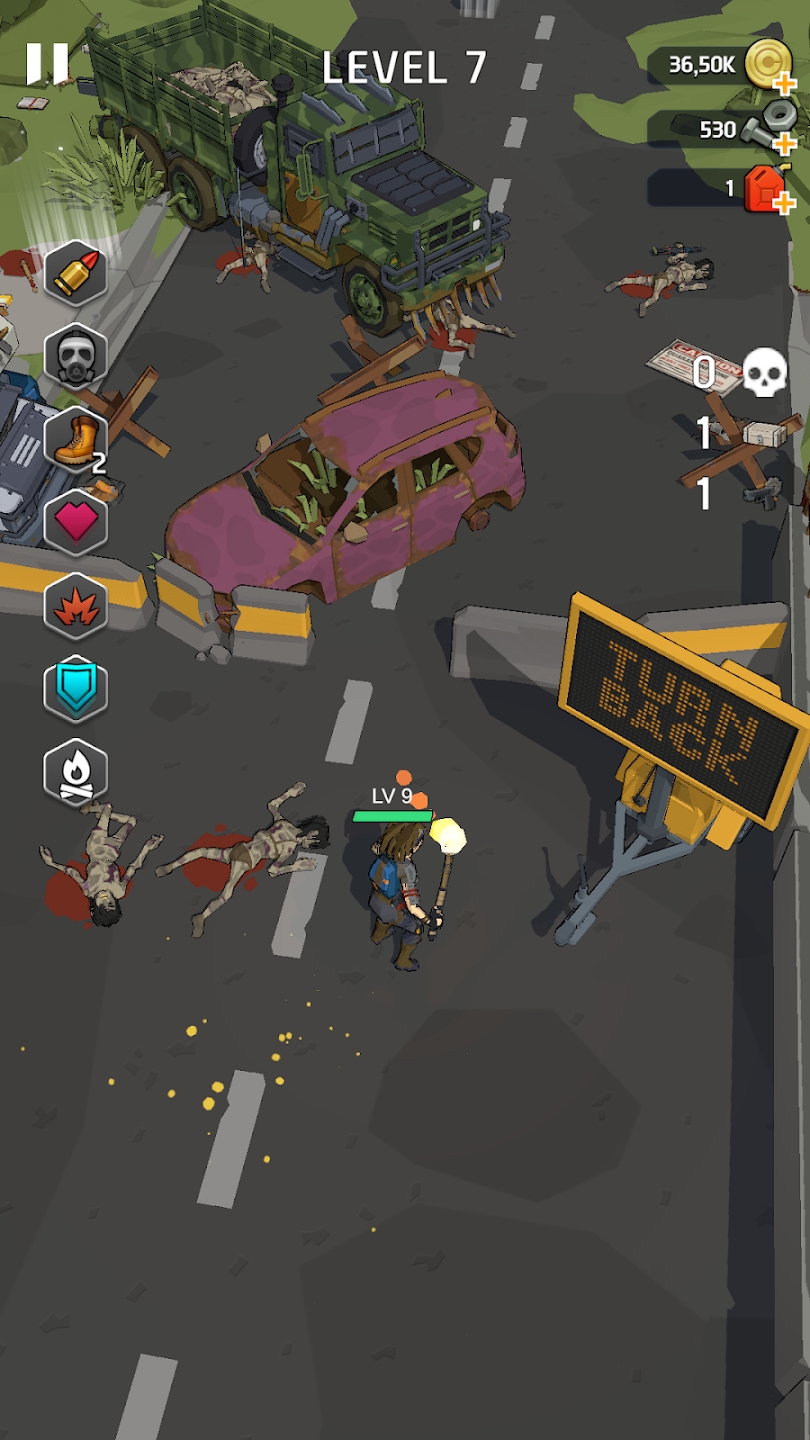Tap the explosion damage perk icon
Image resolution: width=810 pixels, height=1440 pixels.
click(x=76, y=606)
